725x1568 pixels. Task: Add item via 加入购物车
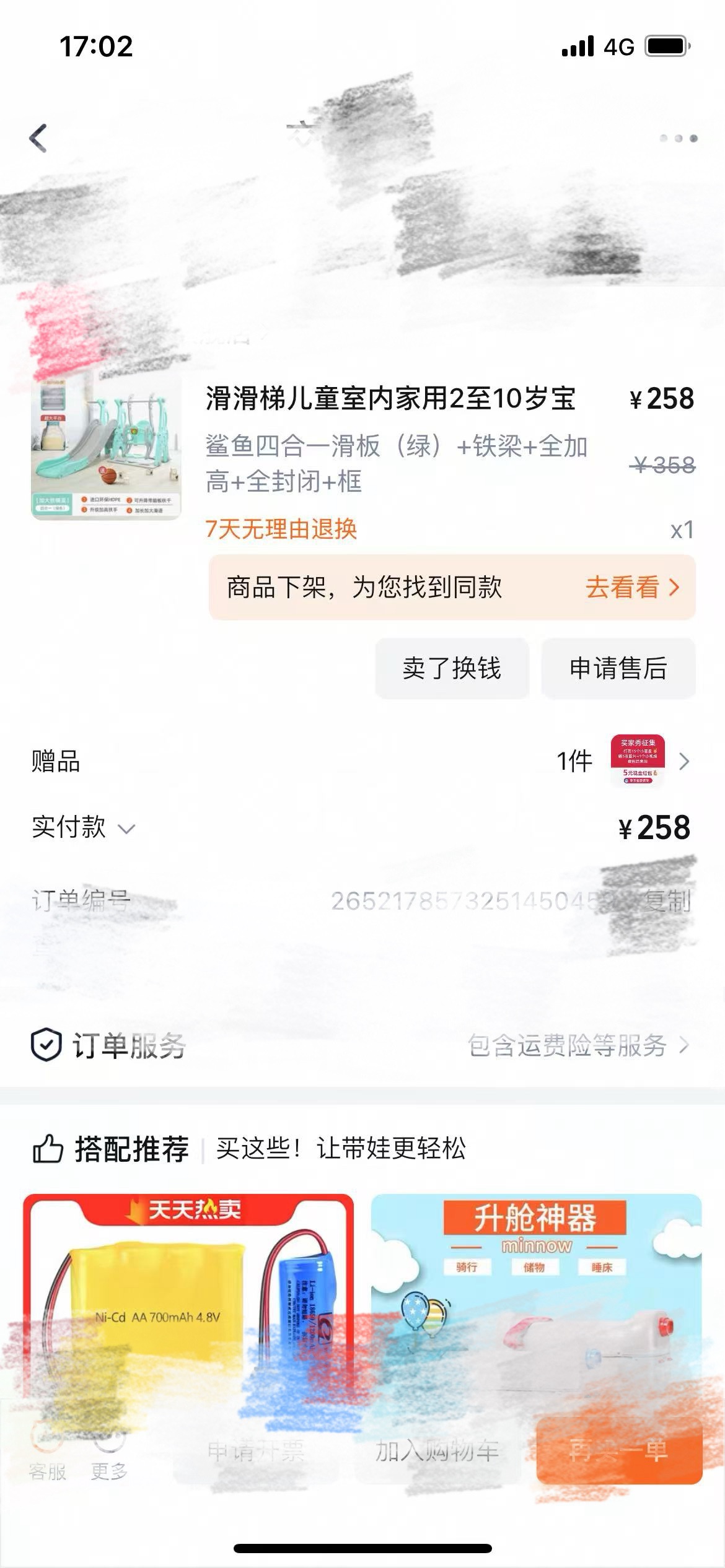[437, 1452]
